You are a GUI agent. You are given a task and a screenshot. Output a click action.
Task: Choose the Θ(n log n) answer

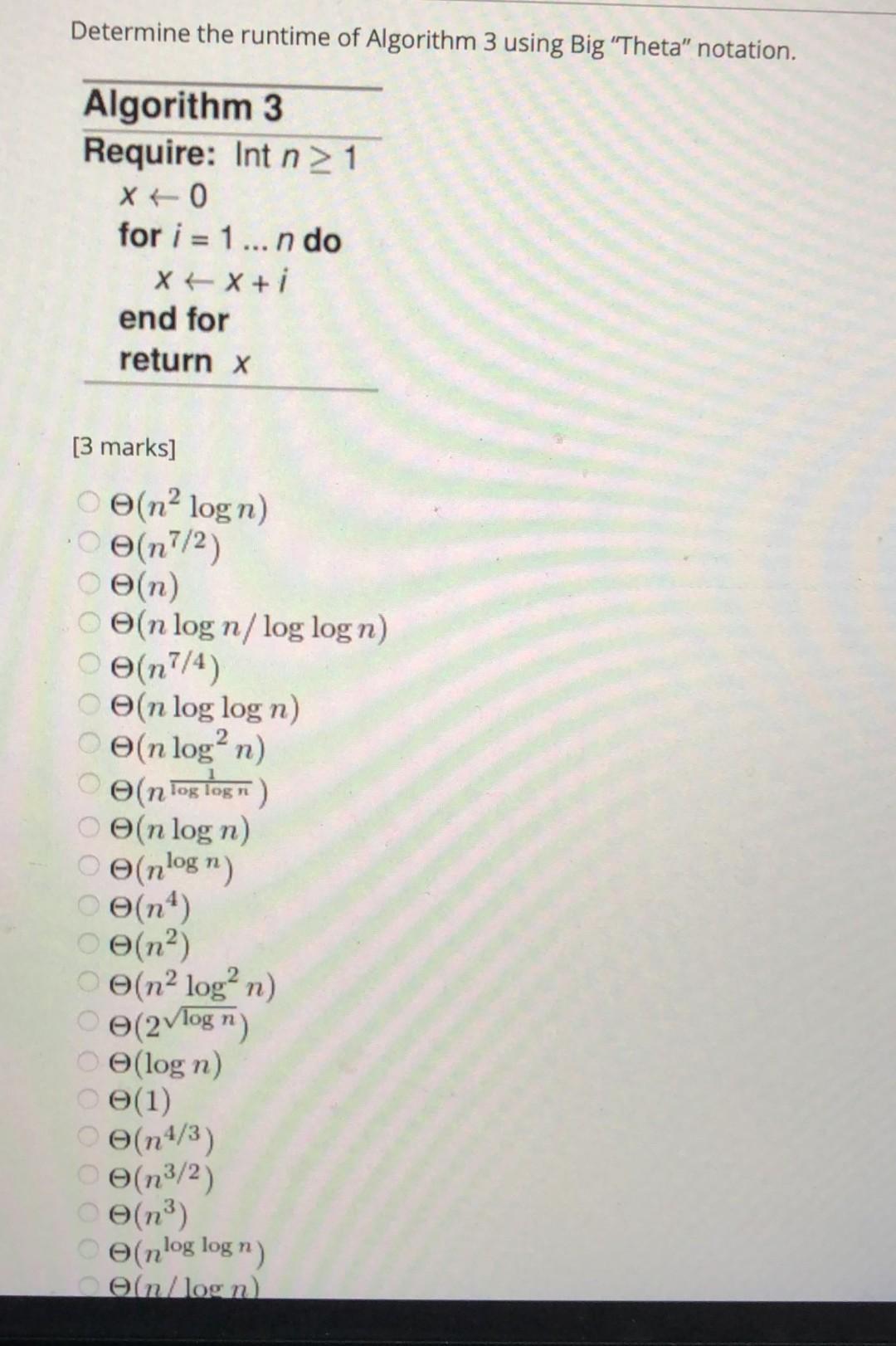coord(90,825)
